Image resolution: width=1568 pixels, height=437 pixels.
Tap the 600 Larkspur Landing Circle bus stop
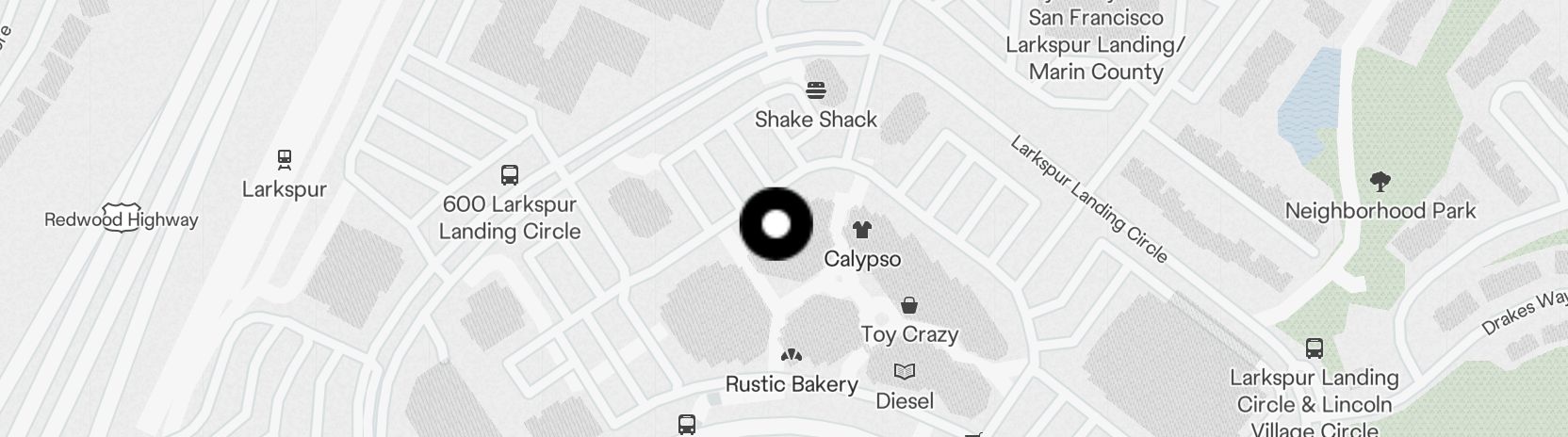point(510,174)
